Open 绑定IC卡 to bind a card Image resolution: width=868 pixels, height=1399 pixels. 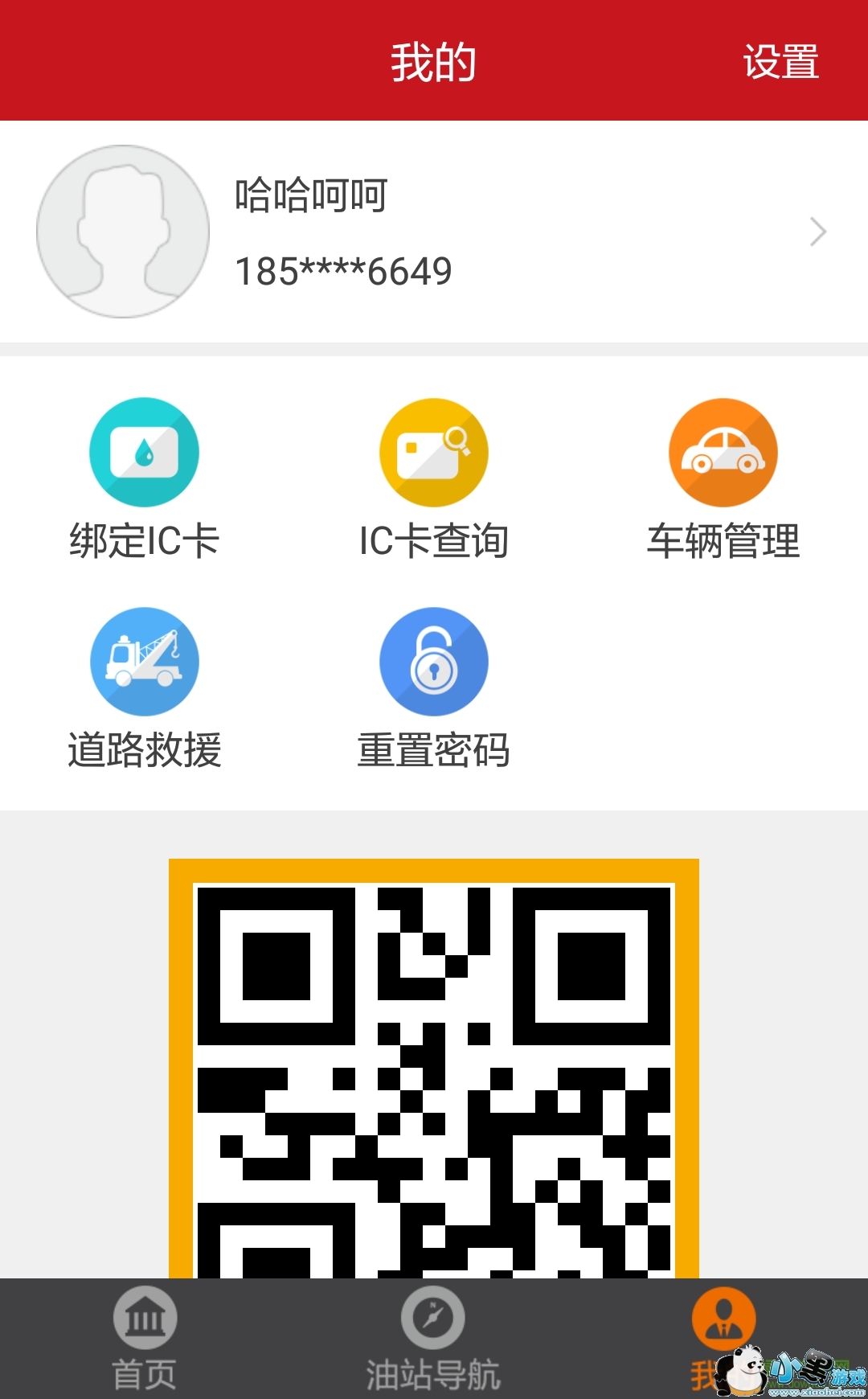[x=145, y=480]
